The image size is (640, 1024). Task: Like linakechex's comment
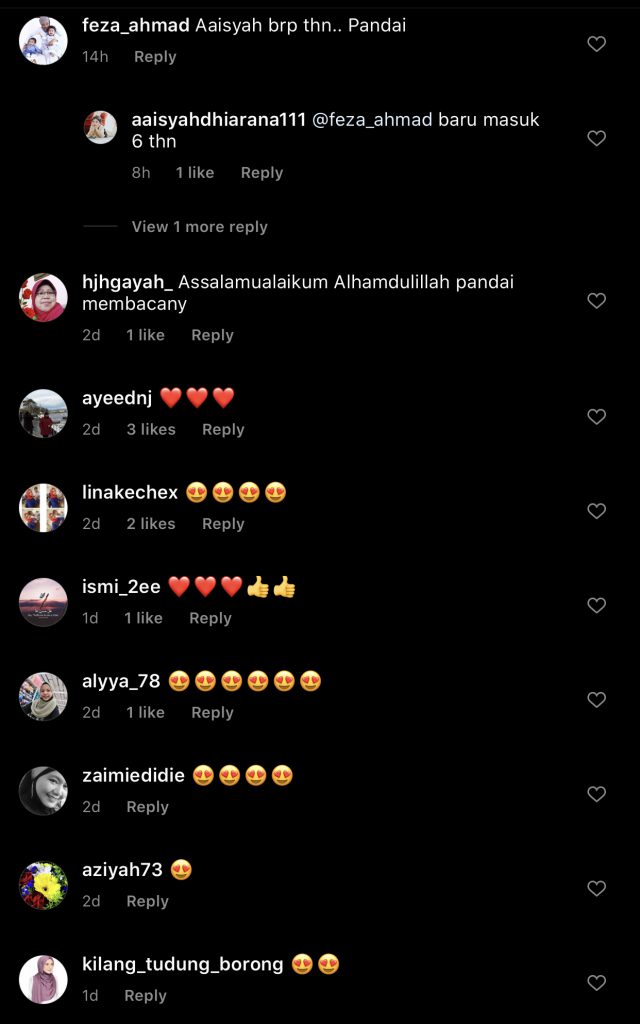pyautogui.click(x=596, y=511)
